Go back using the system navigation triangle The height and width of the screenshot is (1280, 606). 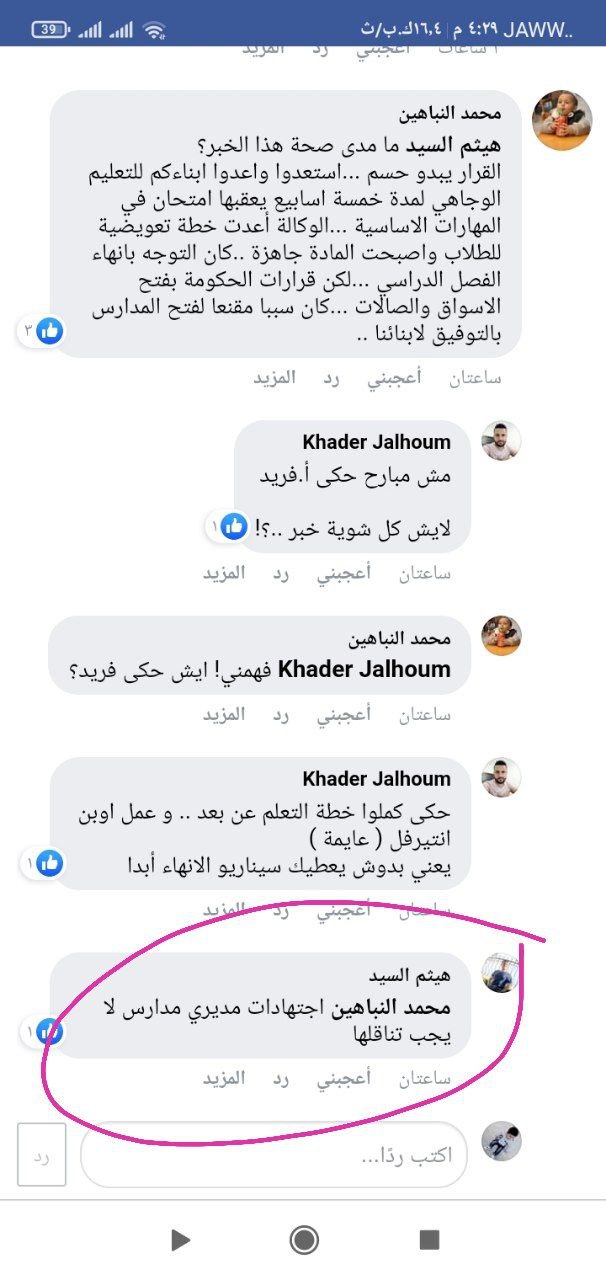180,1240
